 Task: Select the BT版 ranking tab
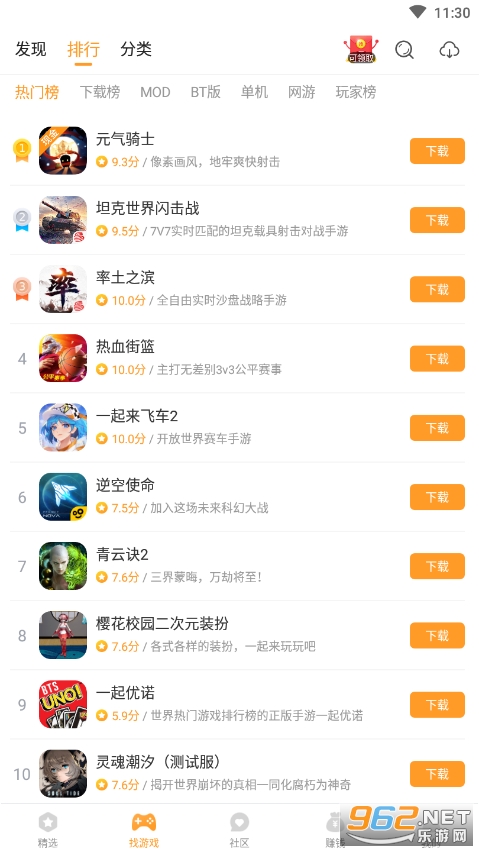(205, 92)
